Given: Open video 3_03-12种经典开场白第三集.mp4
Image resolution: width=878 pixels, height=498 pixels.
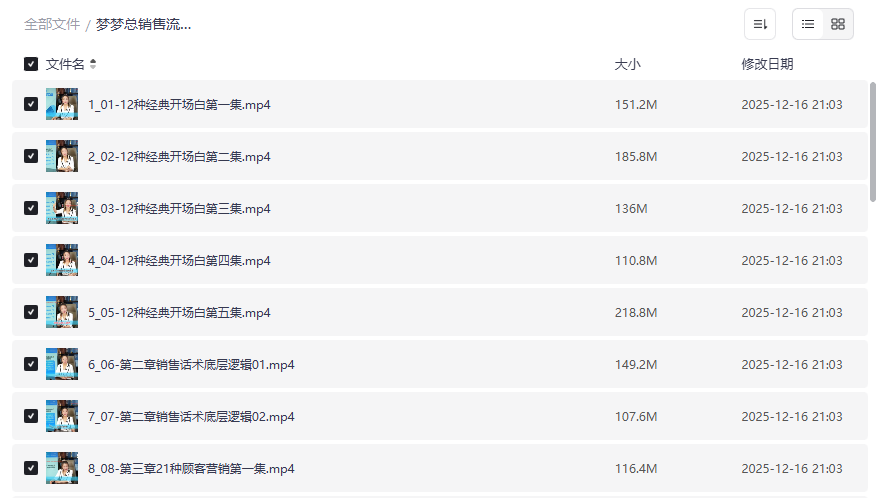Looking at the screenshot, I should (x=179, y=209).
